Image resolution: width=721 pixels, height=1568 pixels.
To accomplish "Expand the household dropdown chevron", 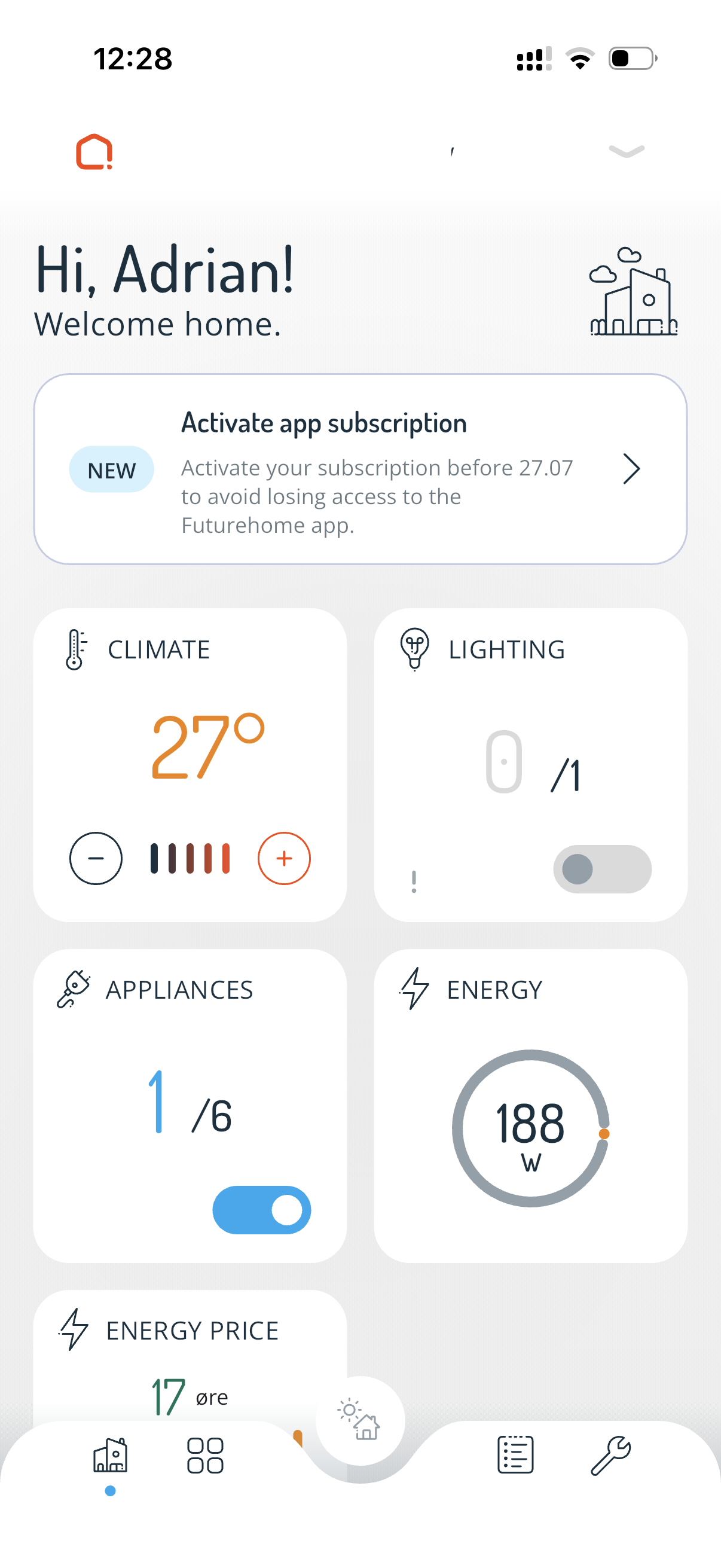I will point(627,151).
